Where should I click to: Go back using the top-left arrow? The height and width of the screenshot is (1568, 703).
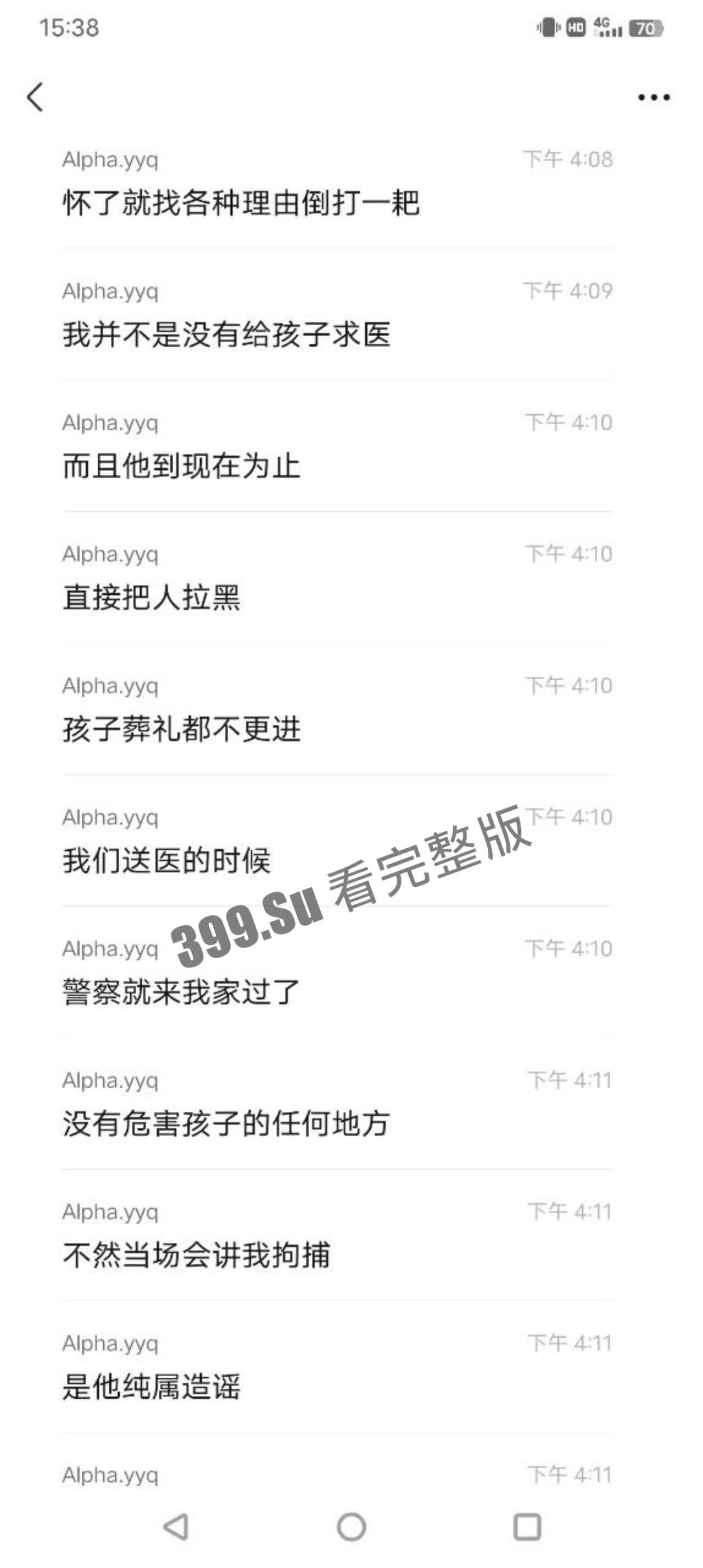point(35,97)
